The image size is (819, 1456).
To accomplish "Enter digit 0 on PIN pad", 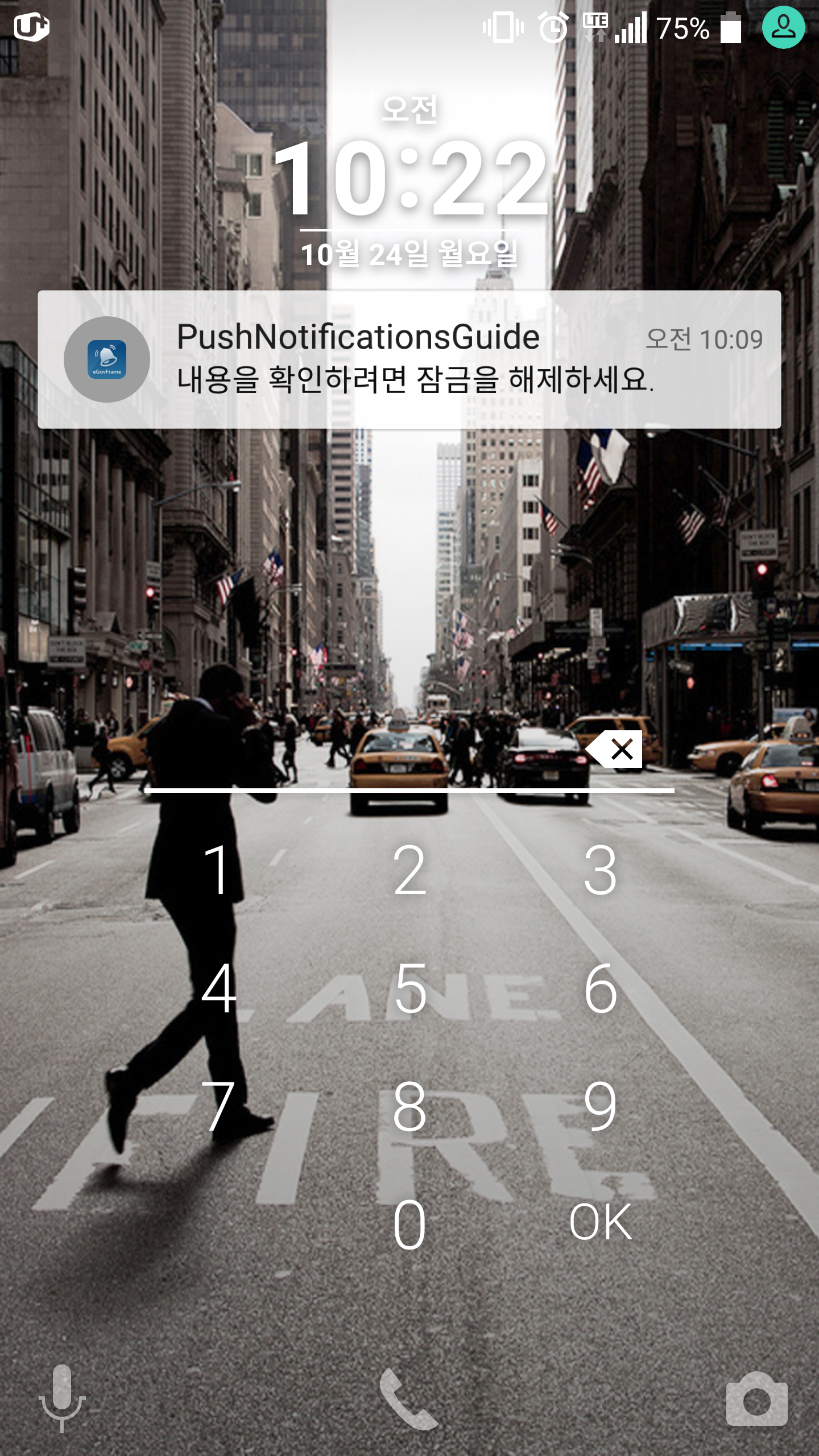I will point(409,1225).
